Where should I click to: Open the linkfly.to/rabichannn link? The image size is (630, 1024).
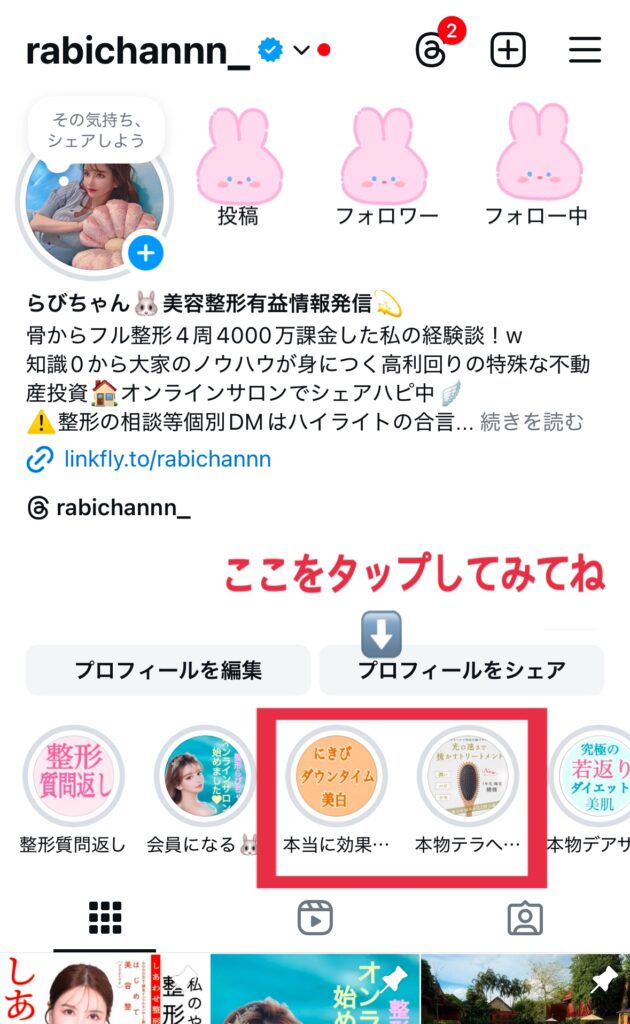(167, 460)
